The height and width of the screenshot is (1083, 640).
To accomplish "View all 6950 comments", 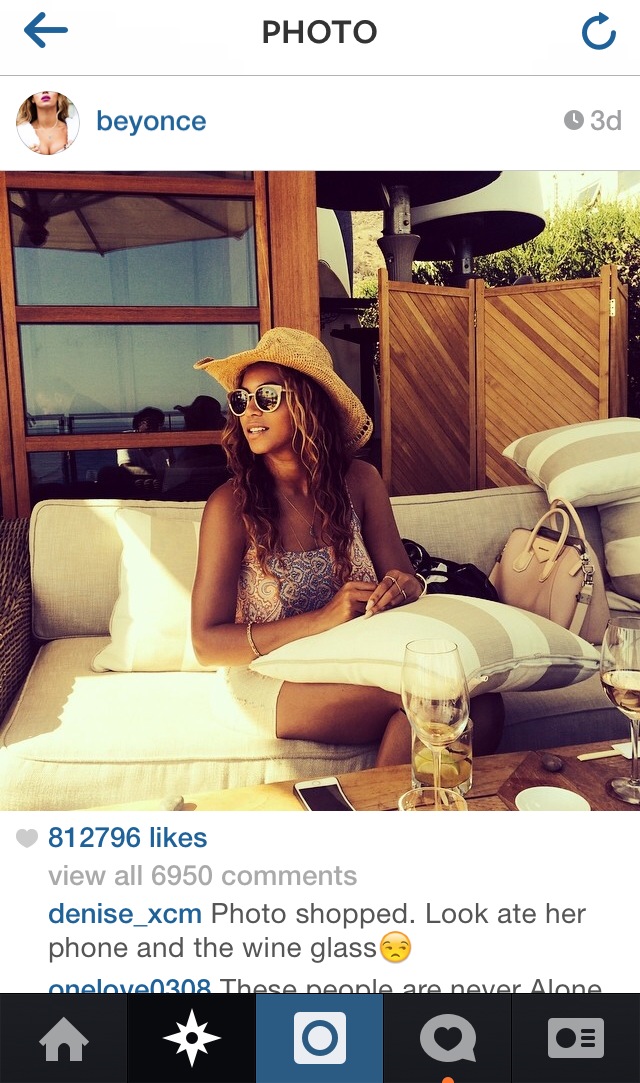I will point(202,876).
